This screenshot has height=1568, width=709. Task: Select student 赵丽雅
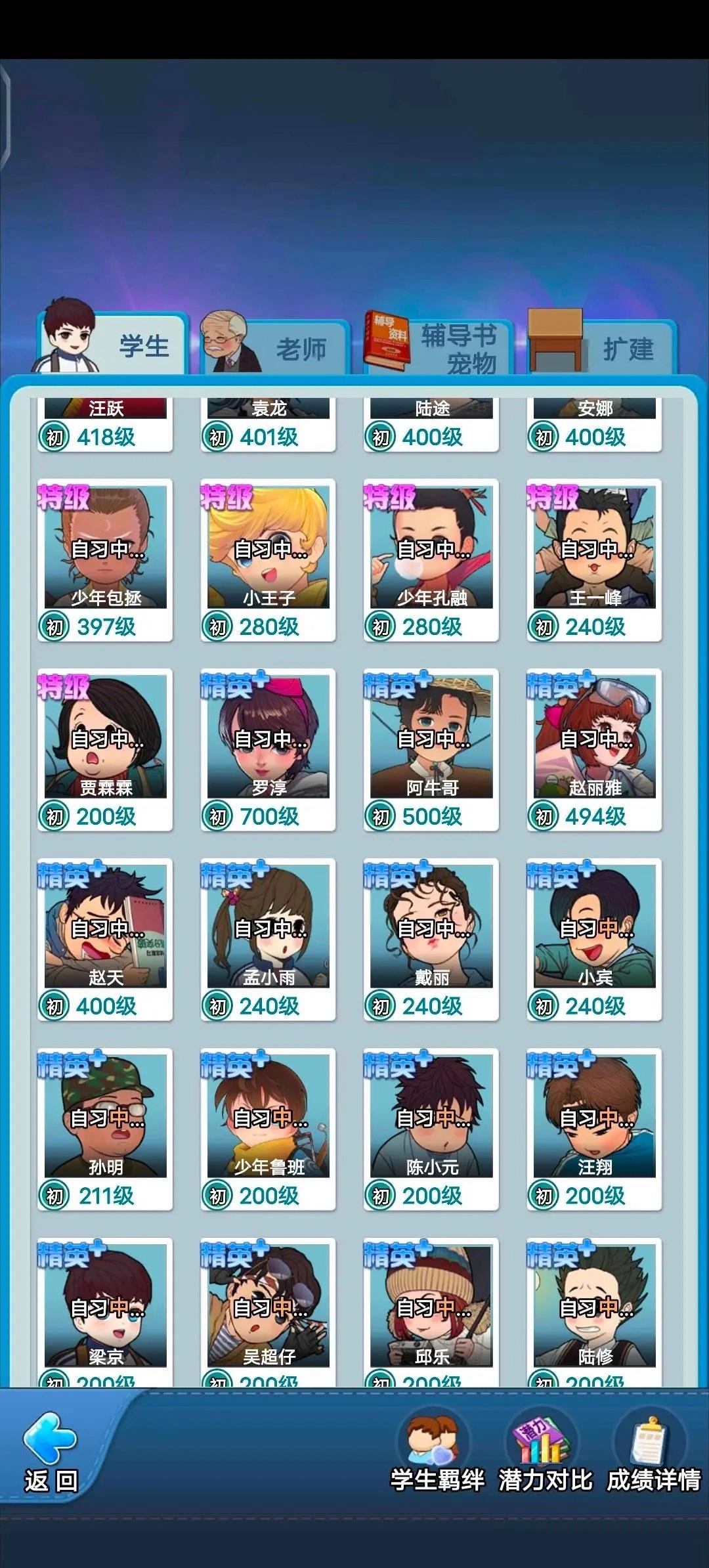point(594,749)
